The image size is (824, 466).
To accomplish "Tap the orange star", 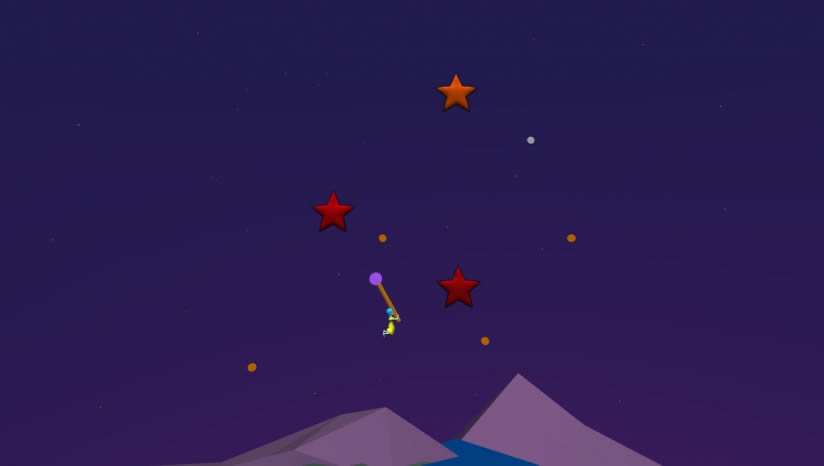I will (456, 92).
